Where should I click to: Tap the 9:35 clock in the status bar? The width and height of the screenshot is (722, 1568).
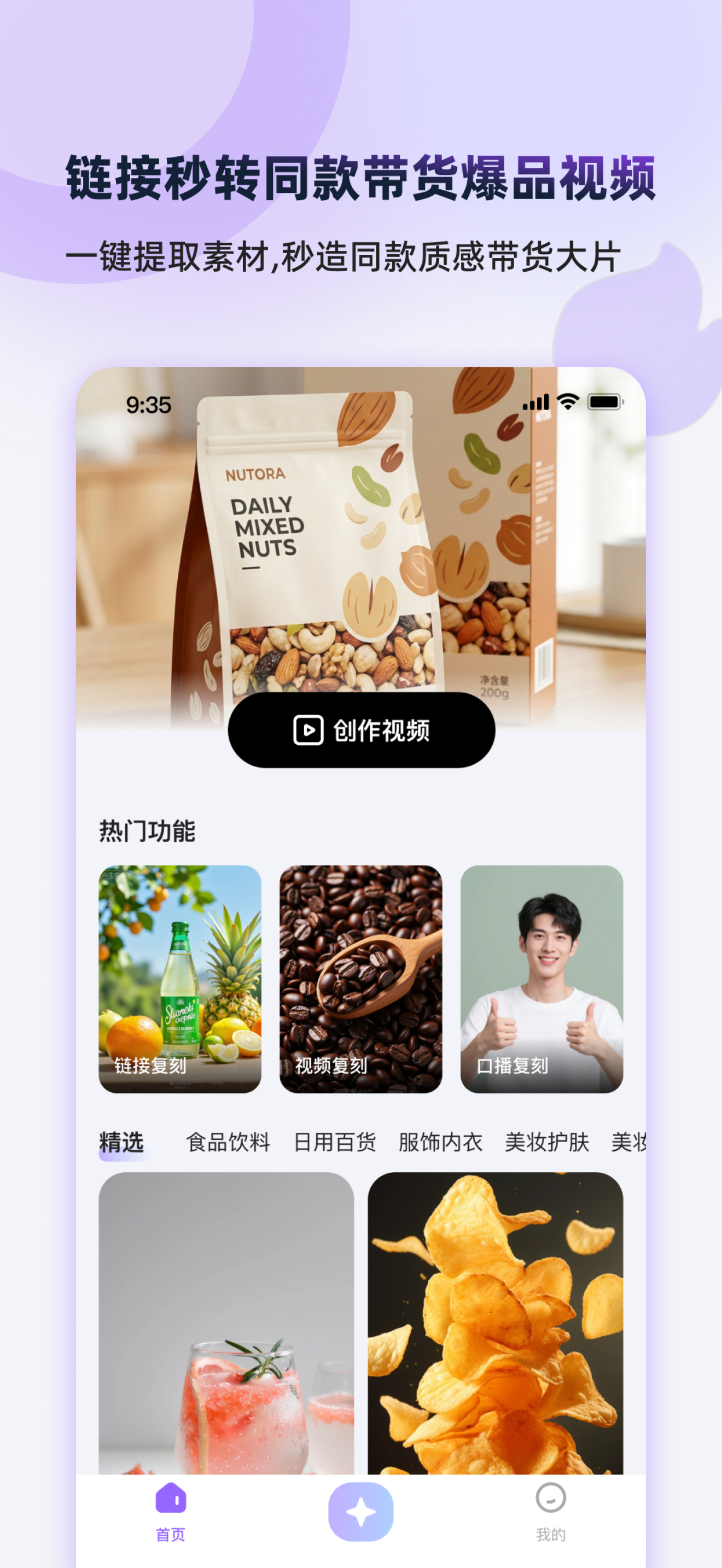(x=149, y=403)
